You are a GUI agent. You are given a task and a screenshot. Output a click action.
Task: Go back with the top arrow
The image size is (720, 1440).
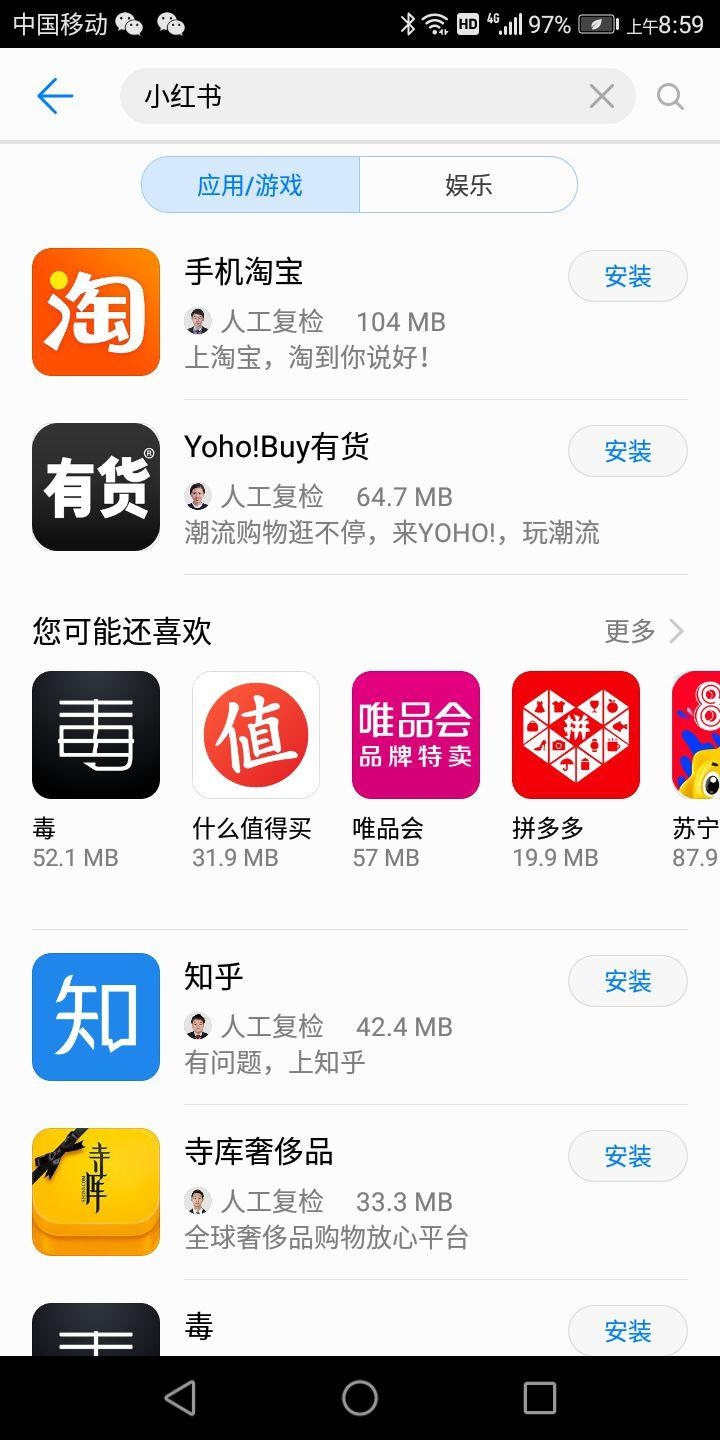(x=55, y=96)
